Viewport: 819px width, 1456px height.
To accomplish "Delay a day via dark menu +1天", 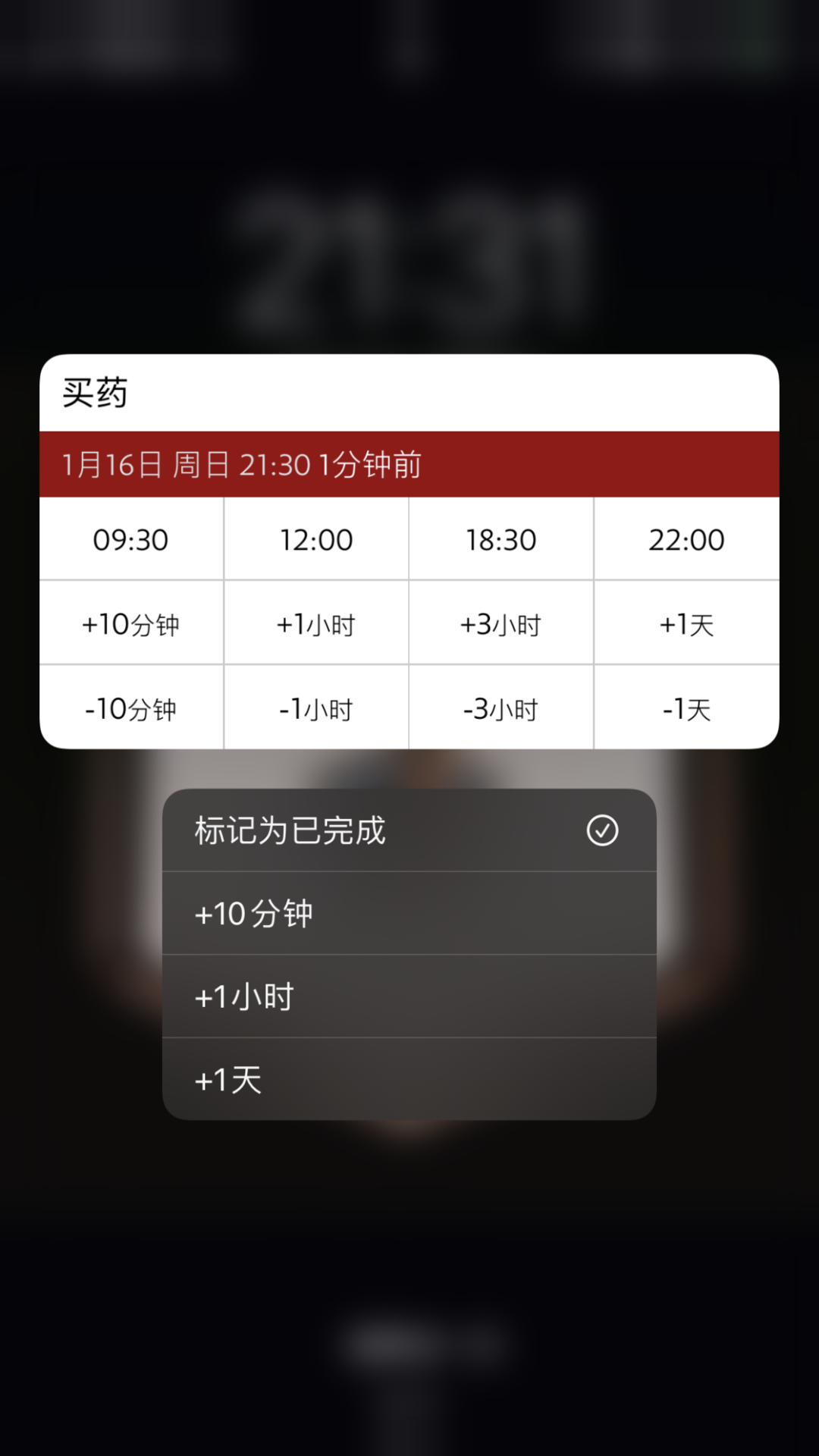I will pyautogui.click(x=409, y=1079).
